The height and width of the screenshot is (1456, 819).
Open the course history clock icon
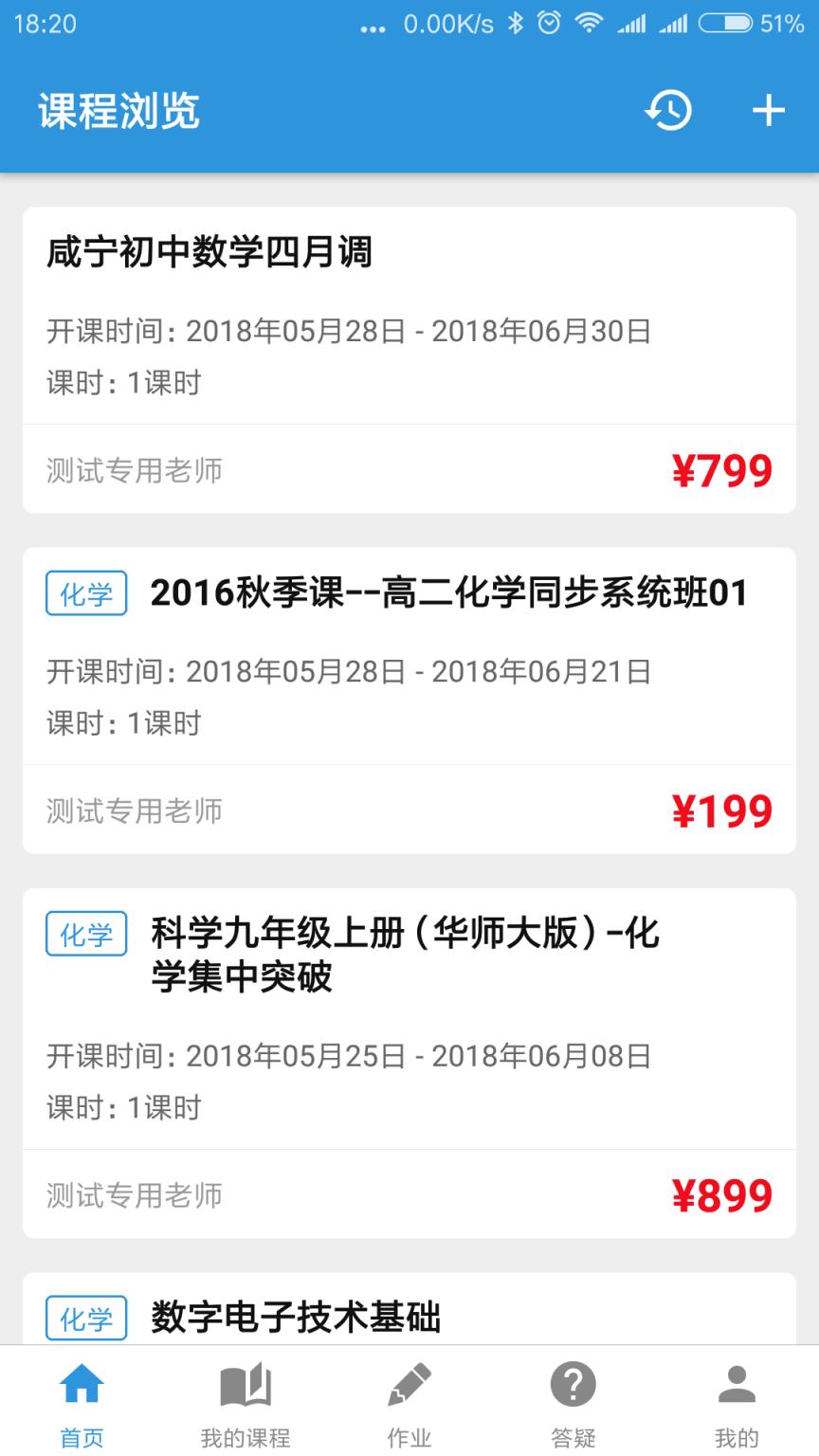[x=669, y=111]
